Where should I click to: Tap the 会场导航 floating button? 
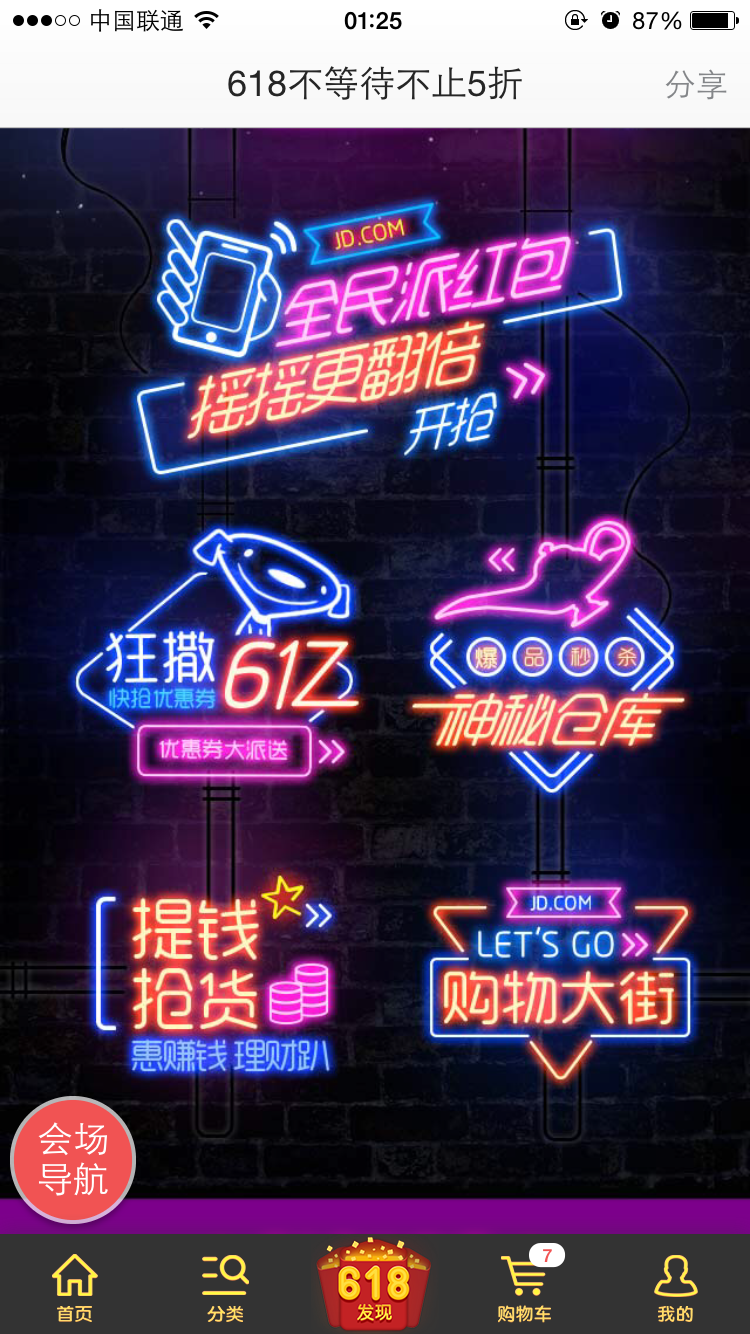[73, 1160]
